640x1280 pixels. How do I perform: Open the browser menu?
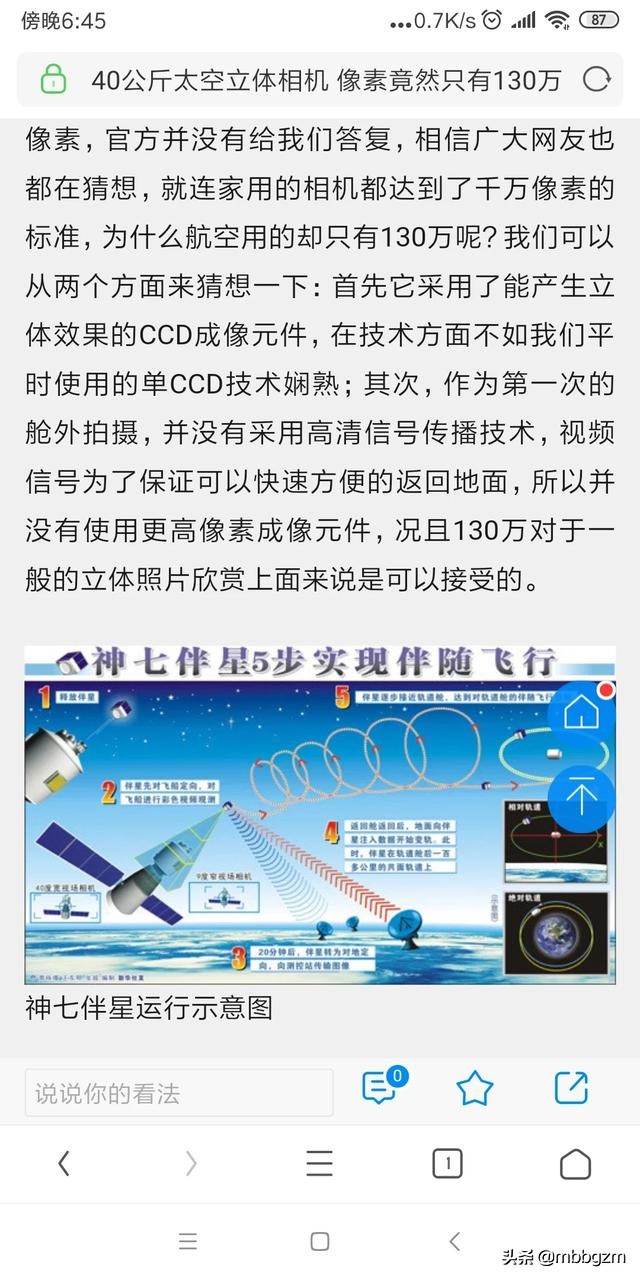coord(320,1163)
